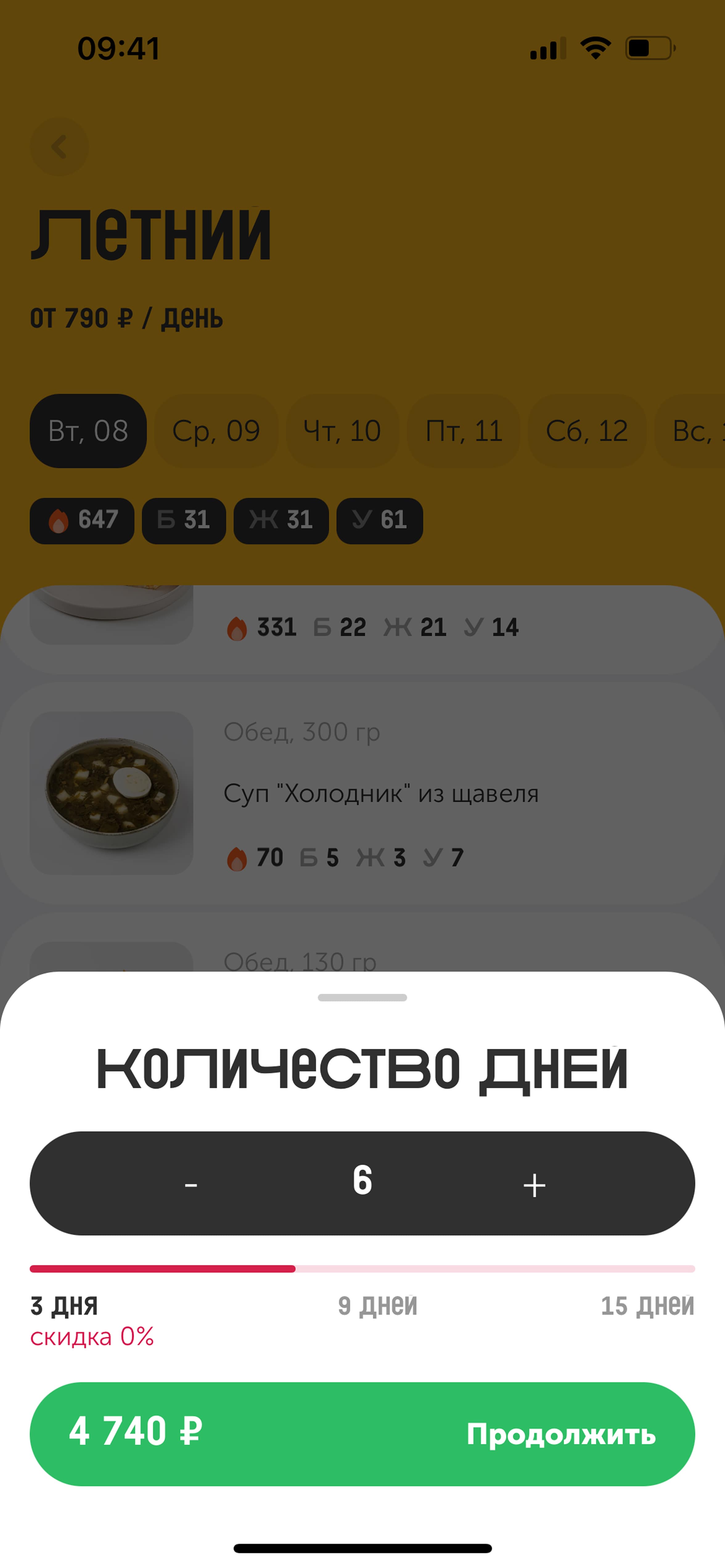Select the Вт, 08 date chip
The image size is (725, 1568).
88,431
